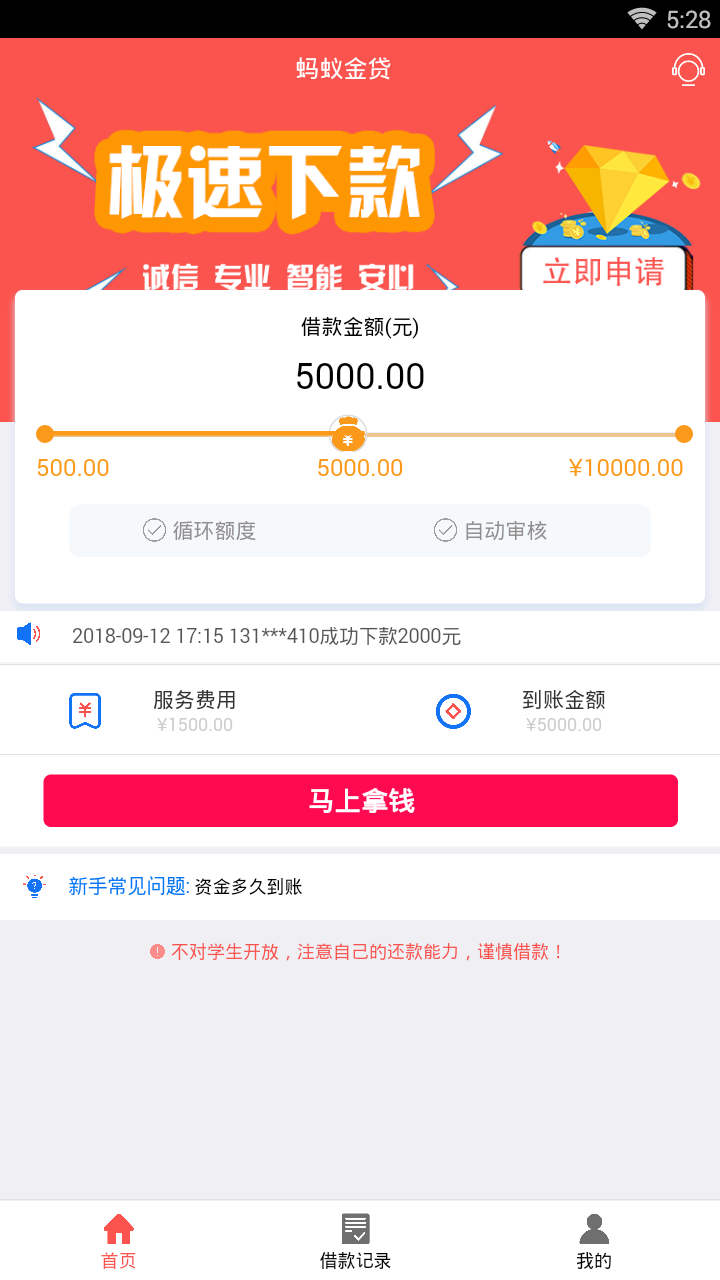Viewport: 720px width, 1280px height.
Task: Click the 马上拿钱 red button
Action: click(360, 800)
